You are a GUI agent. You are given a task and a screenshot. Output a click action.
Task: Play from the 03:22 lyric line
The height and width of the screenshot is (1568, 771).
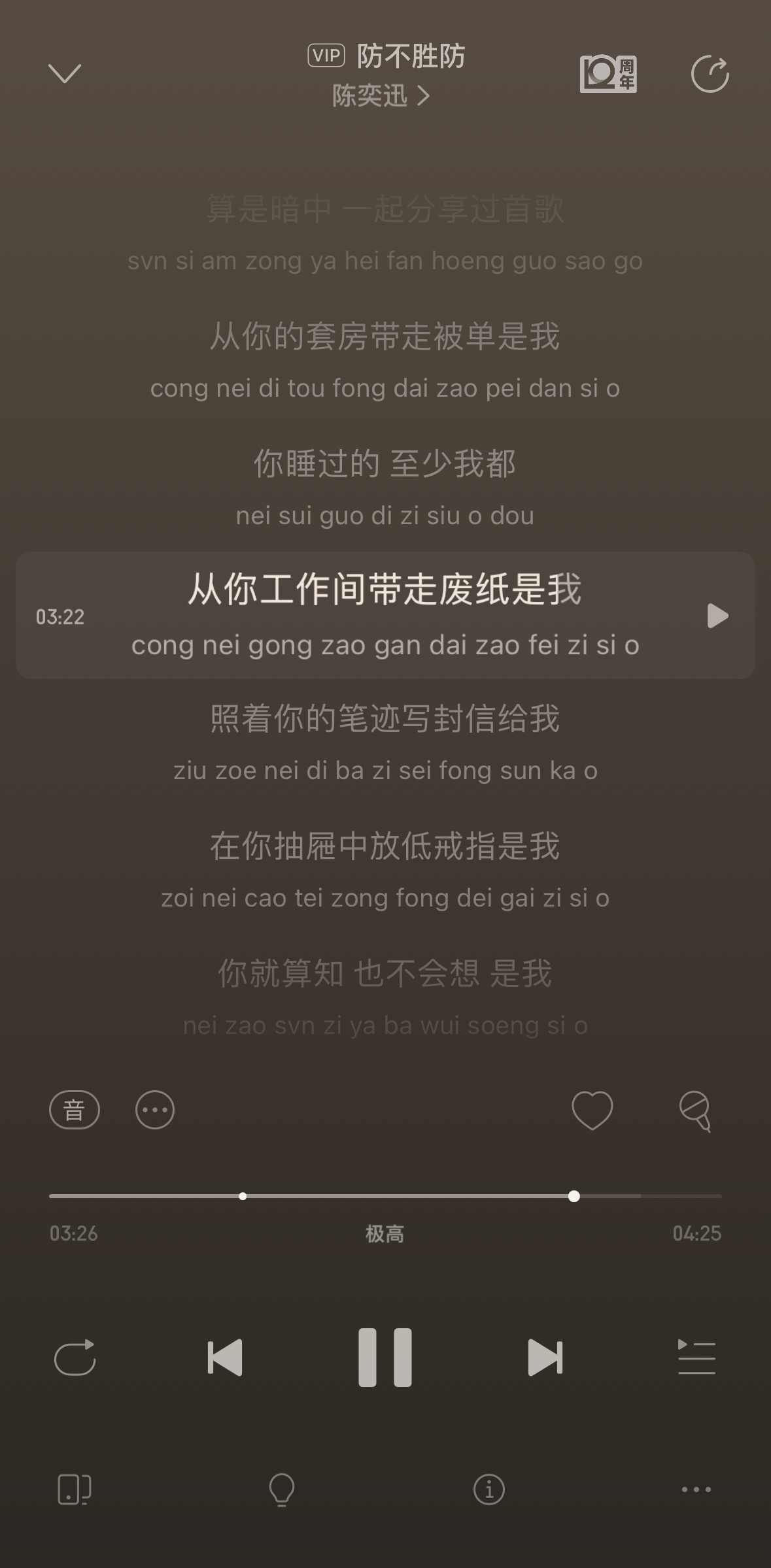717,616
